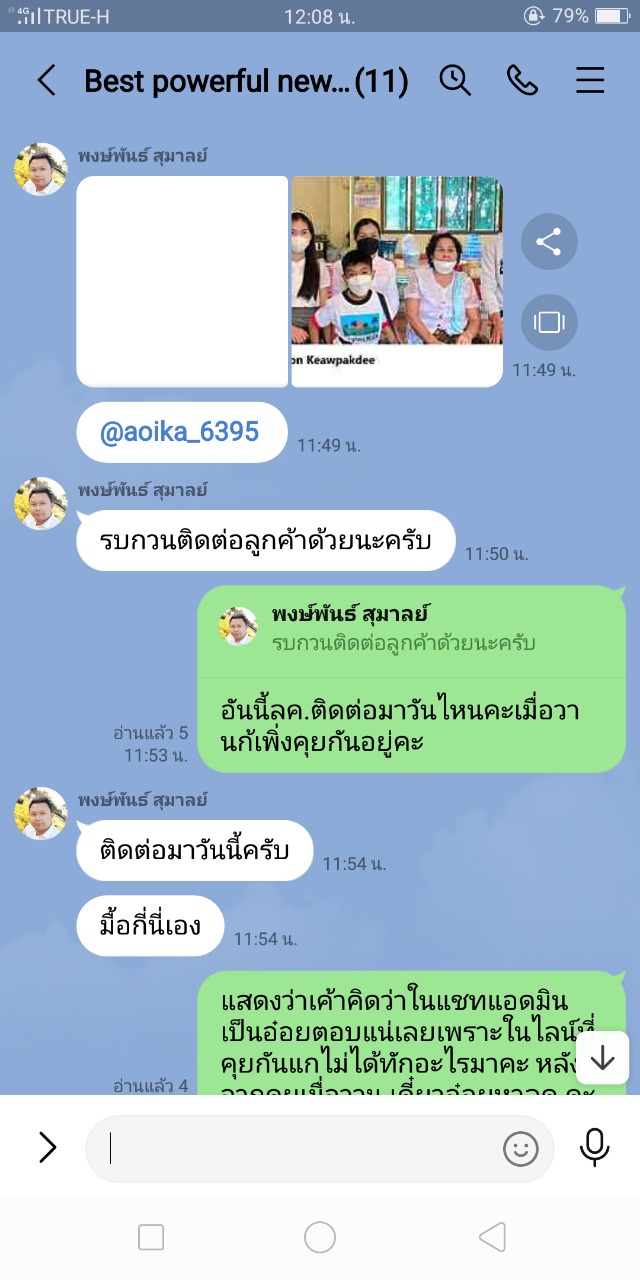The image size is (640, 1280).
Task: Jump to the latest message with the down arrow
Action: (x=602, y=1058)
